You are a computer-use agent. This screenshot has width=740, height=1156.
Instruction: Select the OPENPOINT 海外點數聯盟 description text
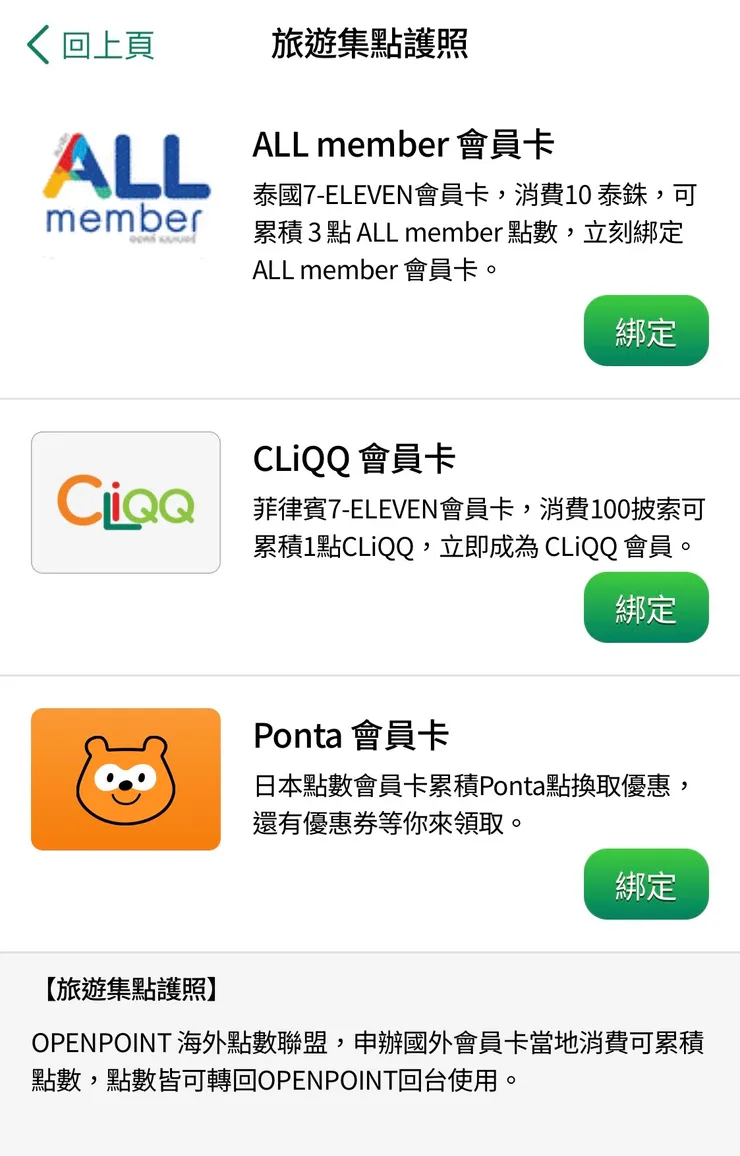(370, 1063)
